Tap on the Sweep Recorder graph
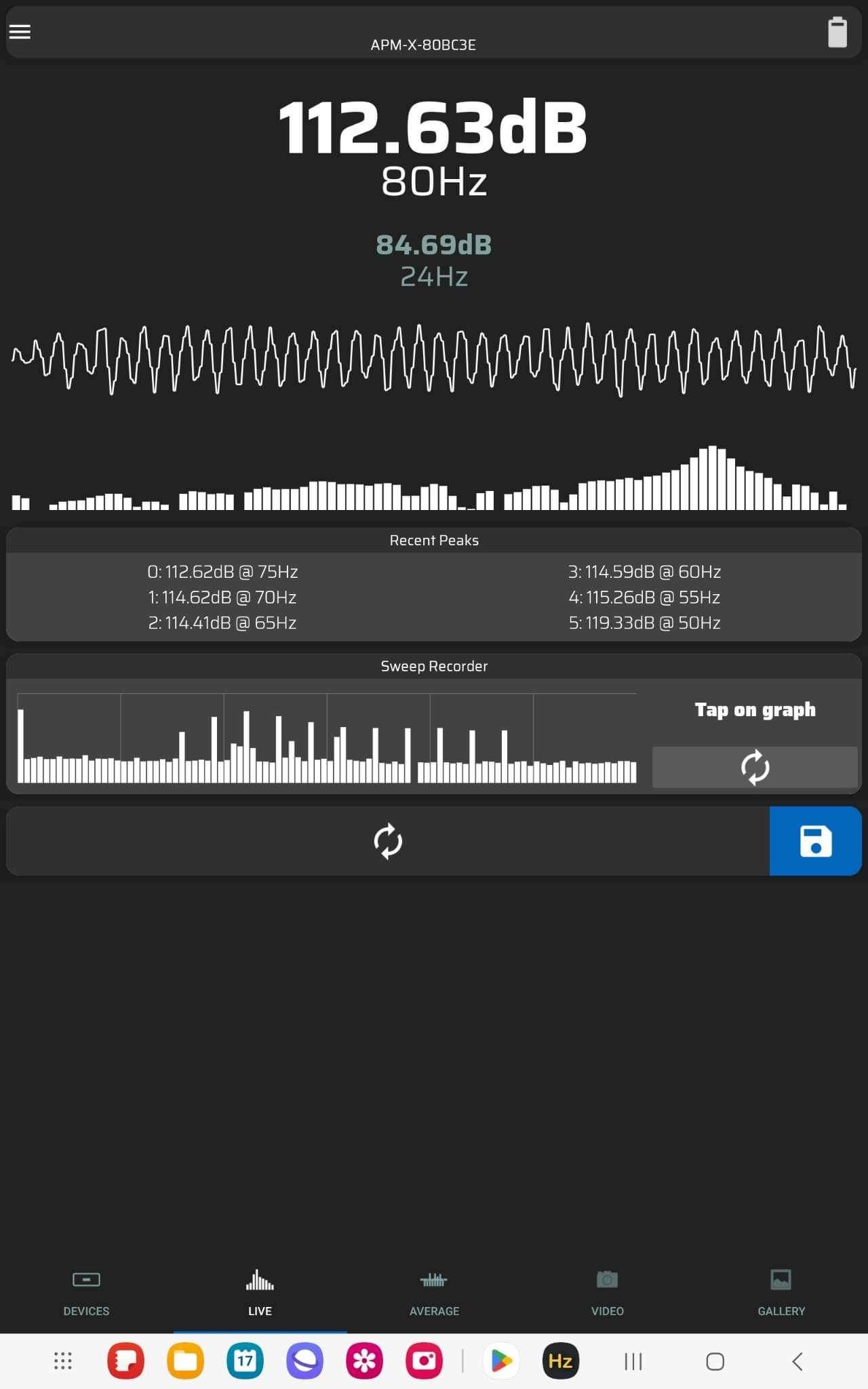 point(327,738)
